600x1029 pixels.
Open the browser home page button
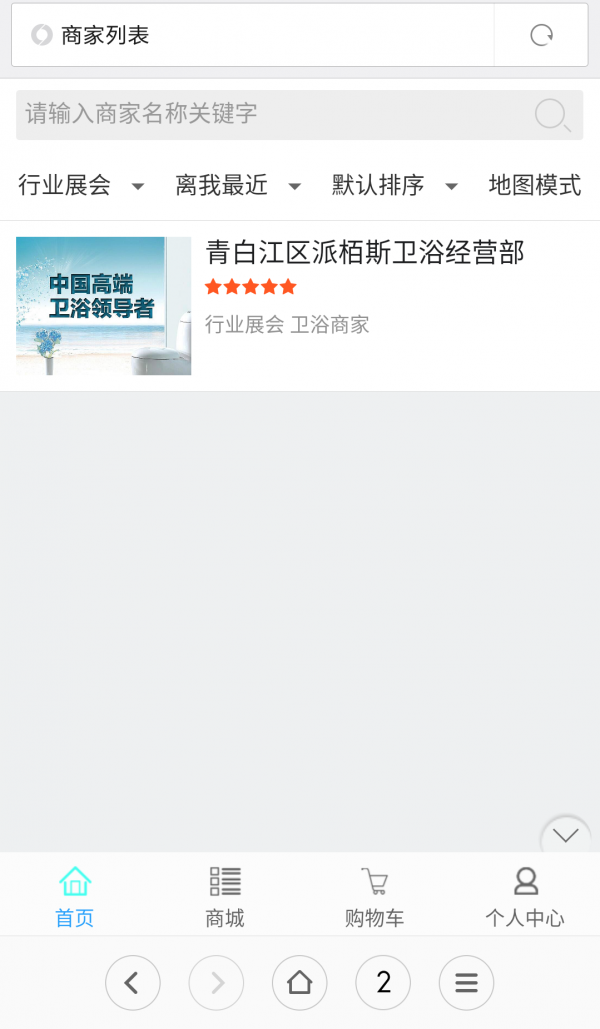[299, 982]
